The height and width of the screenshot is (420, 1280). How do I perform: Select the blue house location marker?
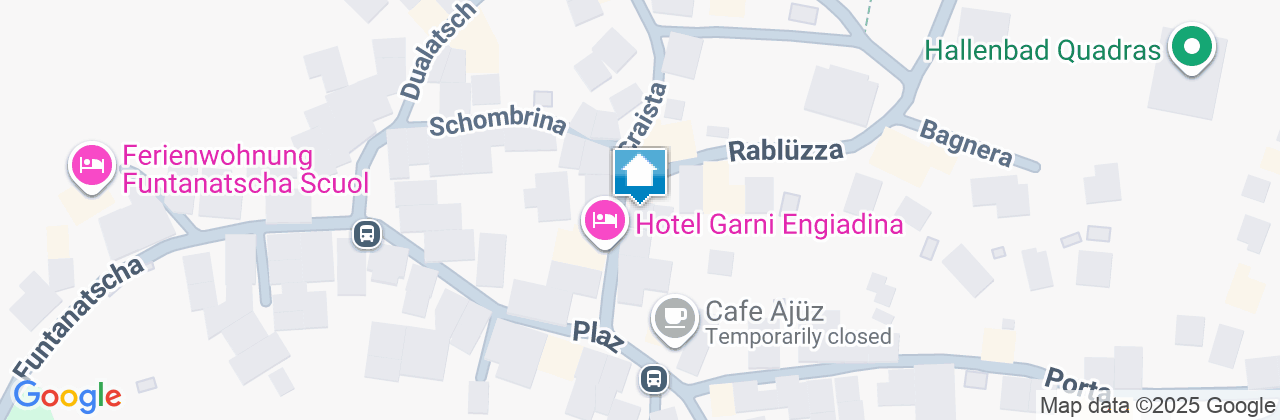point(639,174)
